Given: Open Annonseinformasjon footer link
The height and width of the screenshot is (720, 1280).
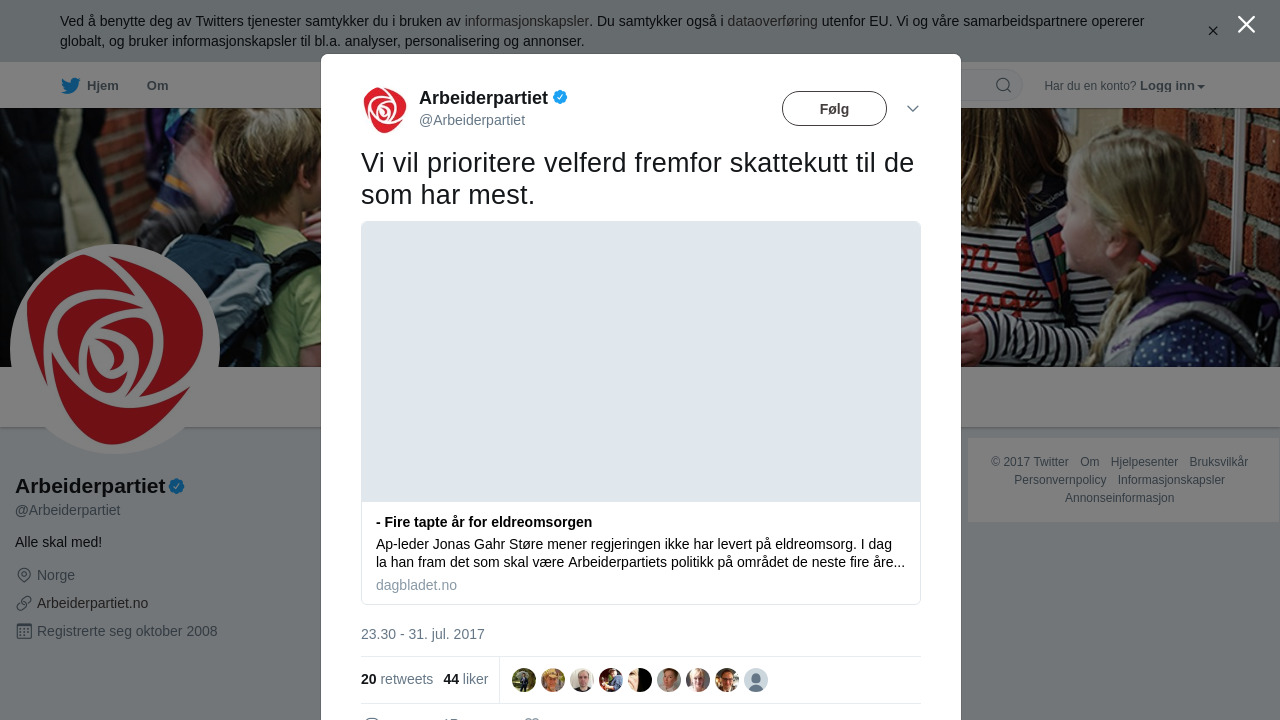Looking at the screenshot, I should pyautogui.click(x=1119, y=498).
